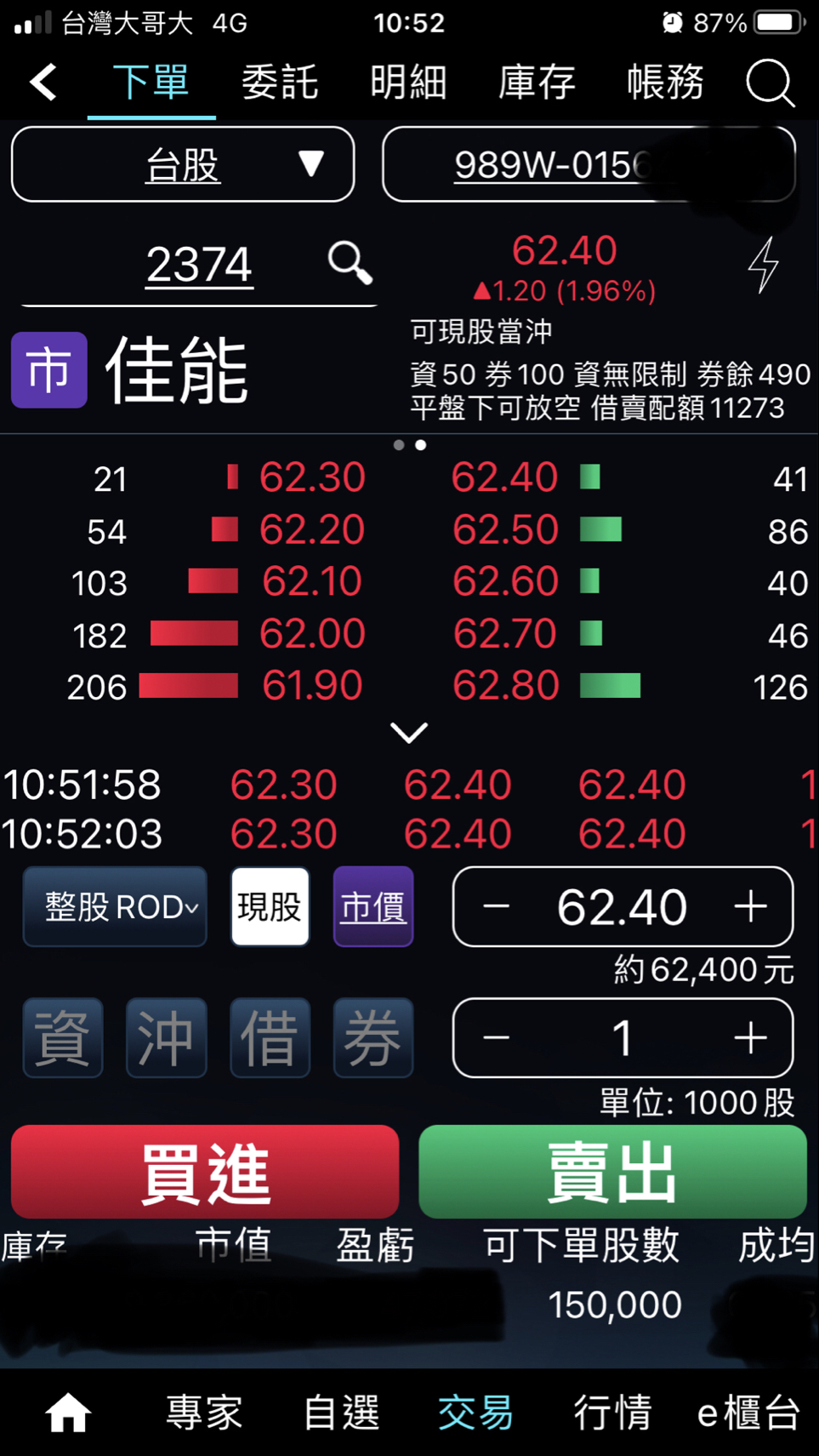Increase the price above 62.40

(x=750, y=907)
